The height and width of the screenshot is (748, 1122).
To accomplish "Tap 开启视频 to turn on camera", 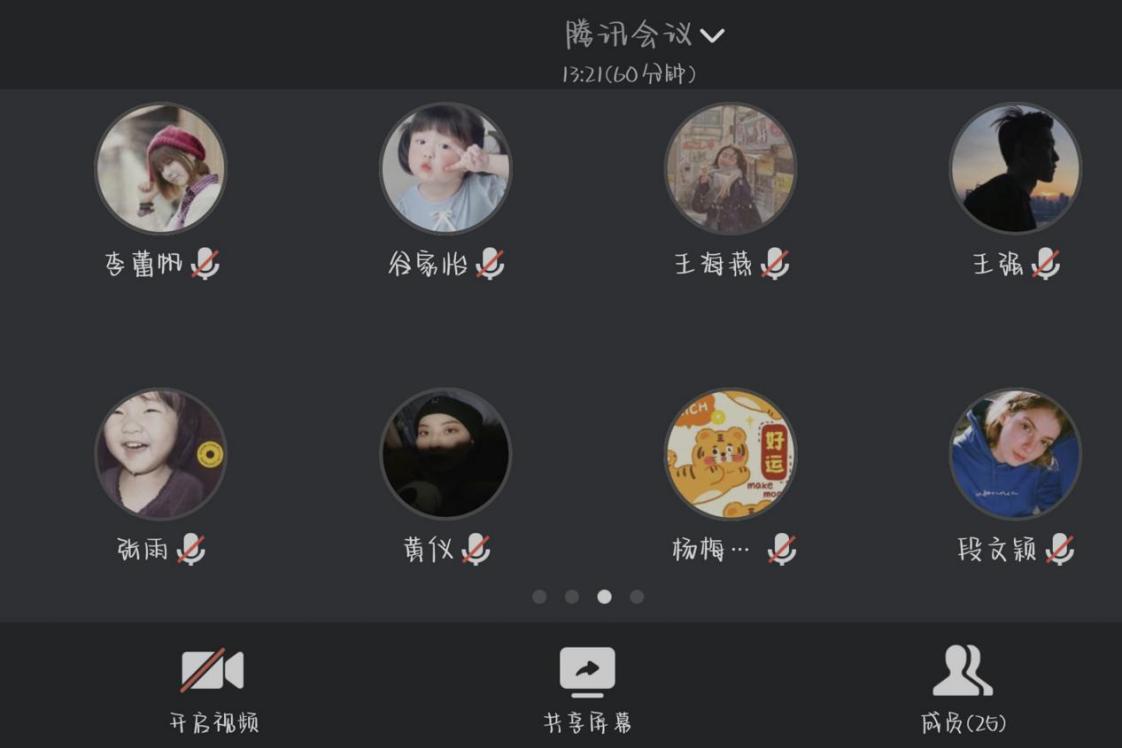I will (213, 688).
